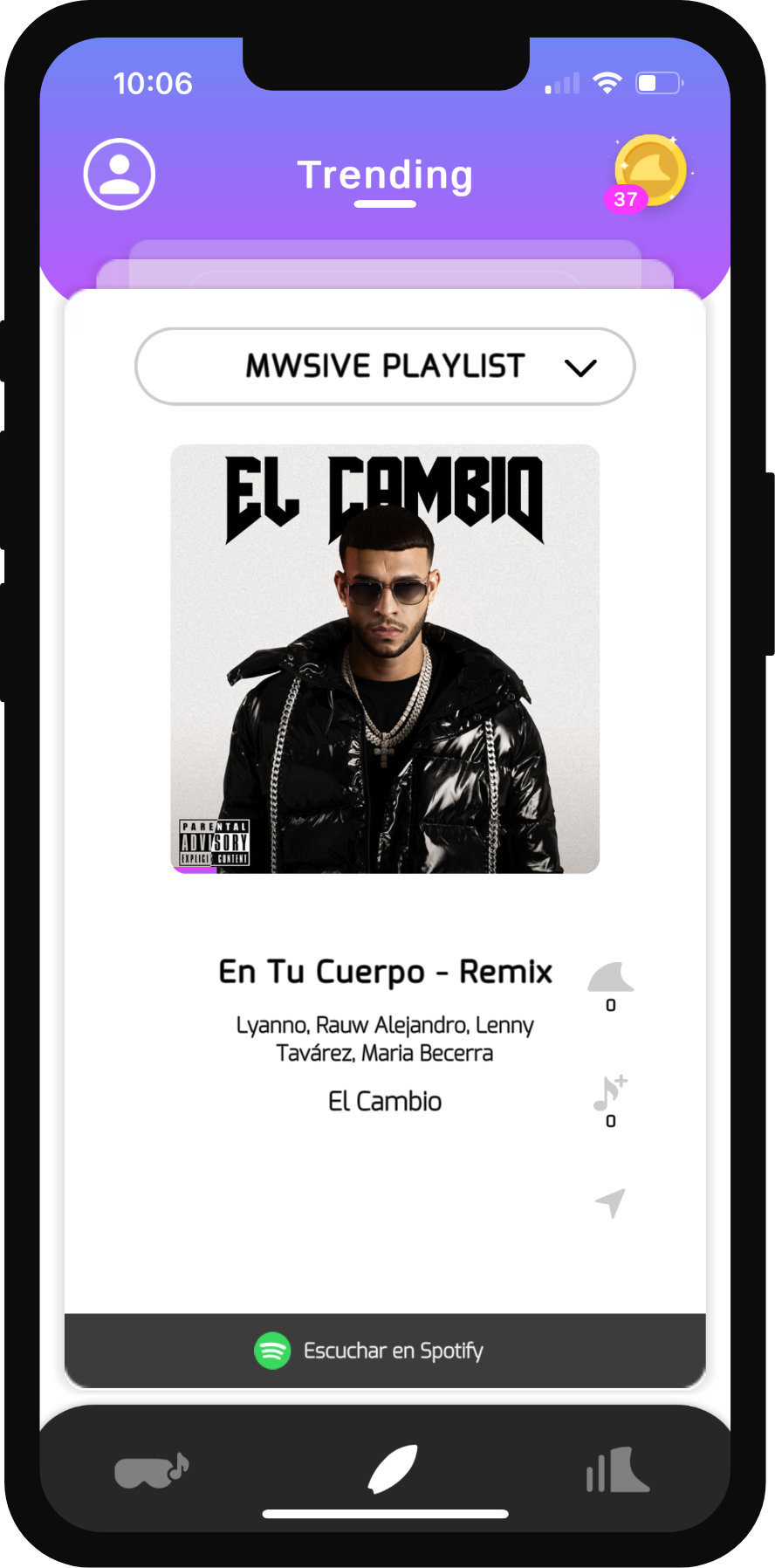Viewport: 775px width, 1568px height.
Task: Tap the El Cambio album cover
Action: [x=385, y=658]
